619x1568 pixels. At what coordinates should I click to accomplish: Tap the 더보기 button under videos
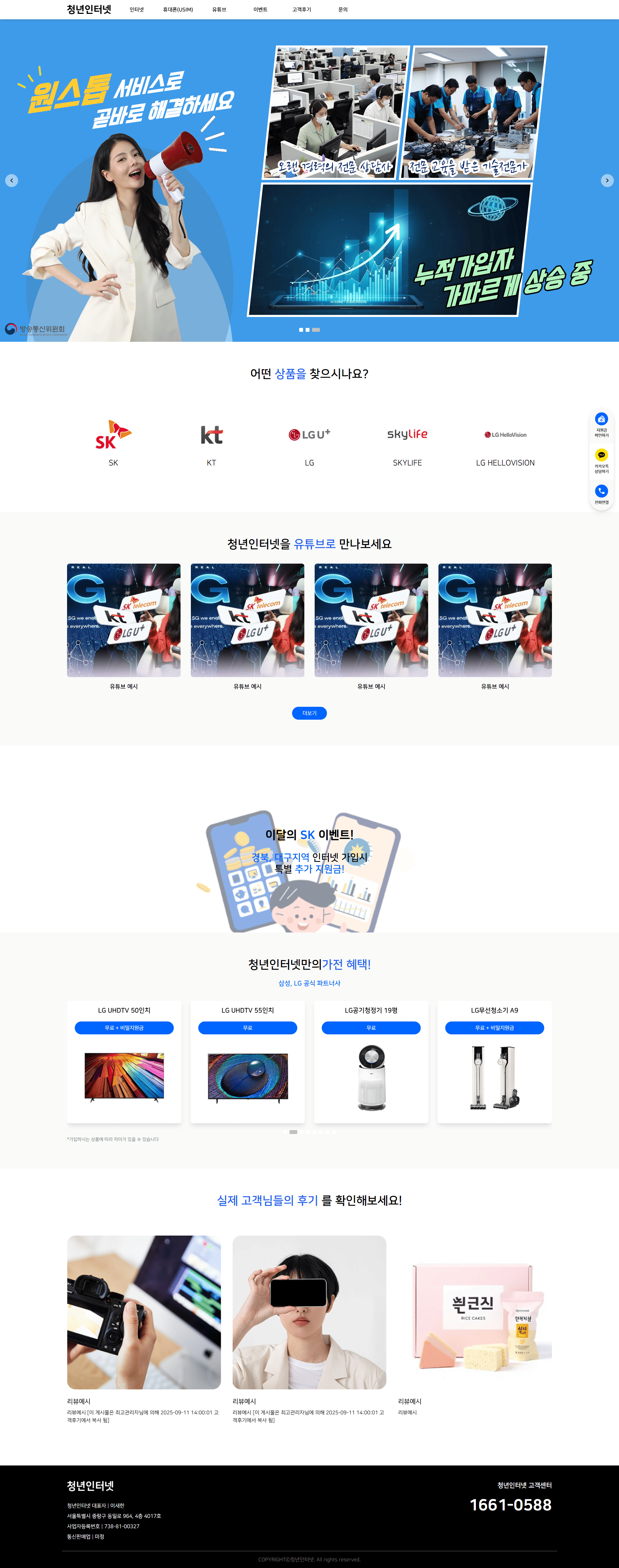point(309,713)
